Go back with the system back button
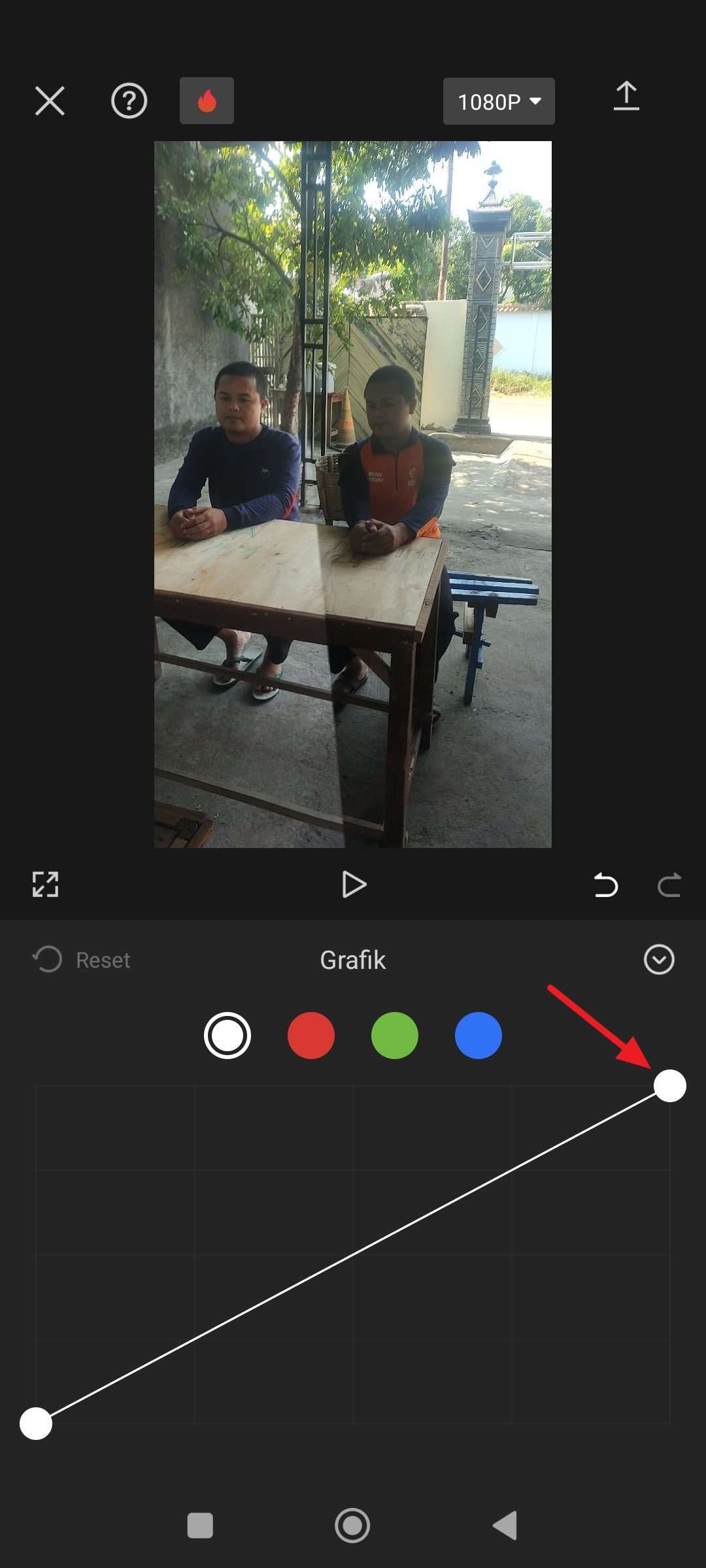Screen dimensions: 706x1568 [505, 1526]
